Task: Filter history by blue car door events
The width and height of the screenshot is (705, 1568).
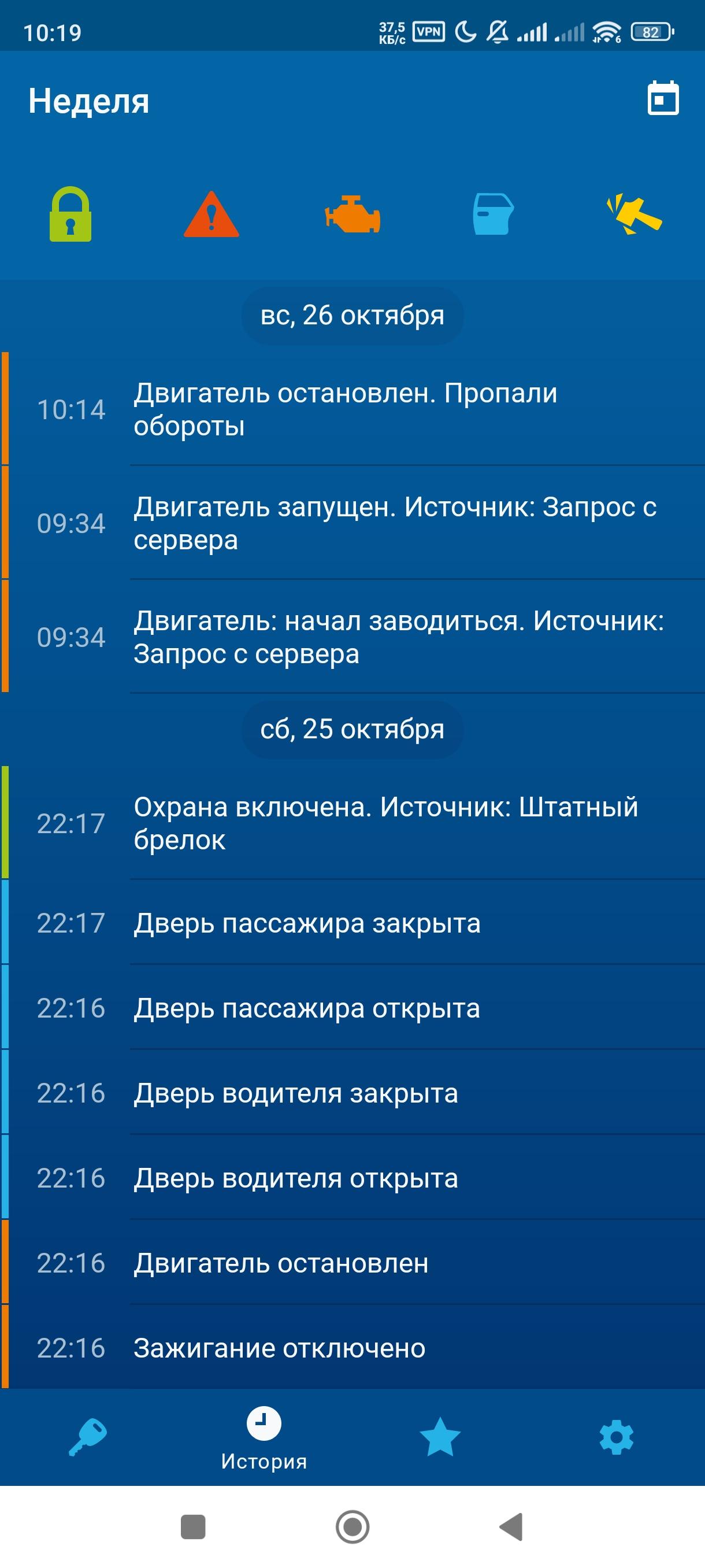Action: [493, 215]
